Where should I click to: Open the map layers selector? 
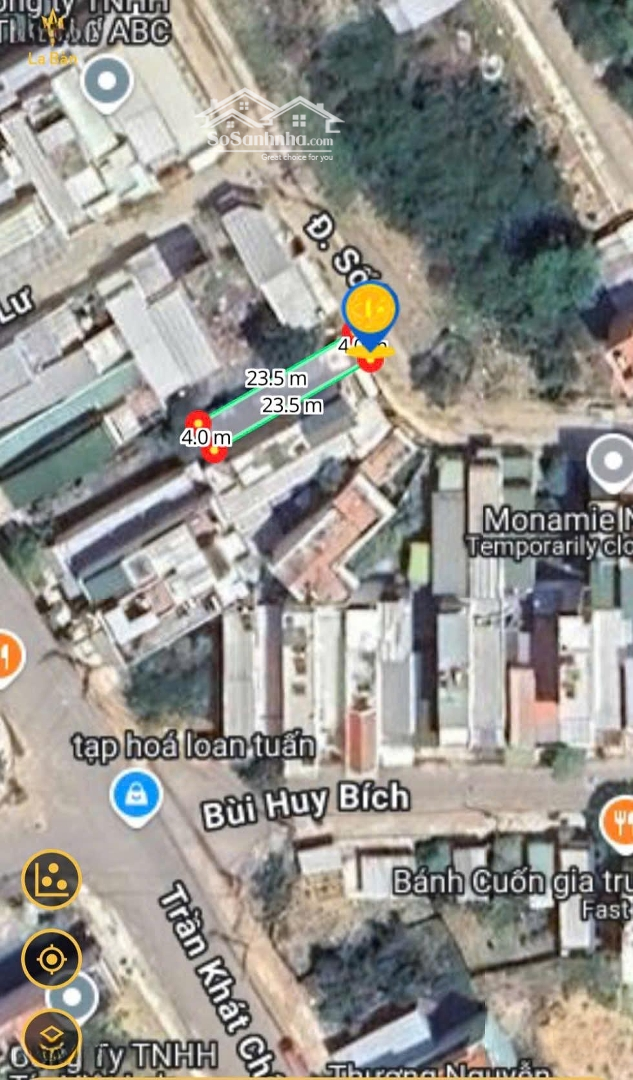tap(50, 1039)
